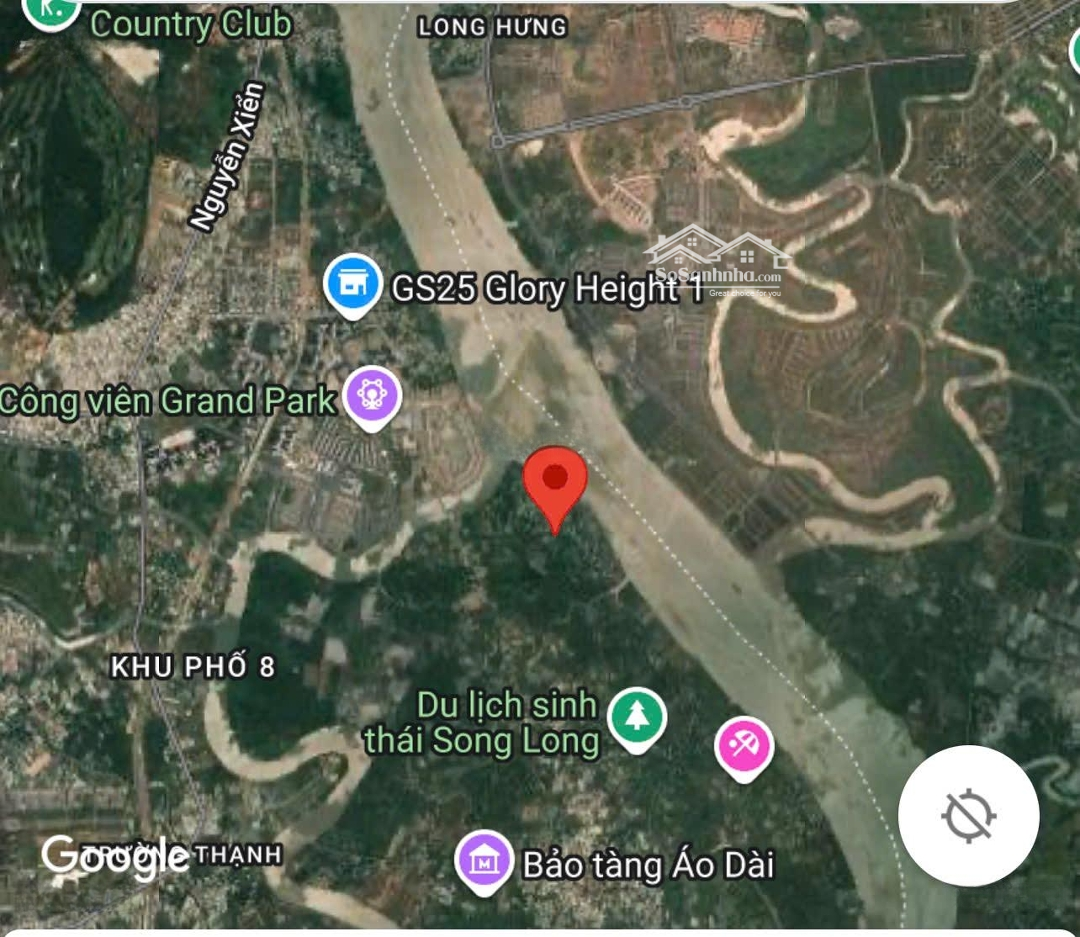1080x937 pixels.
Task: Tap the pink beach umbrella place marker
Action: 744,745
